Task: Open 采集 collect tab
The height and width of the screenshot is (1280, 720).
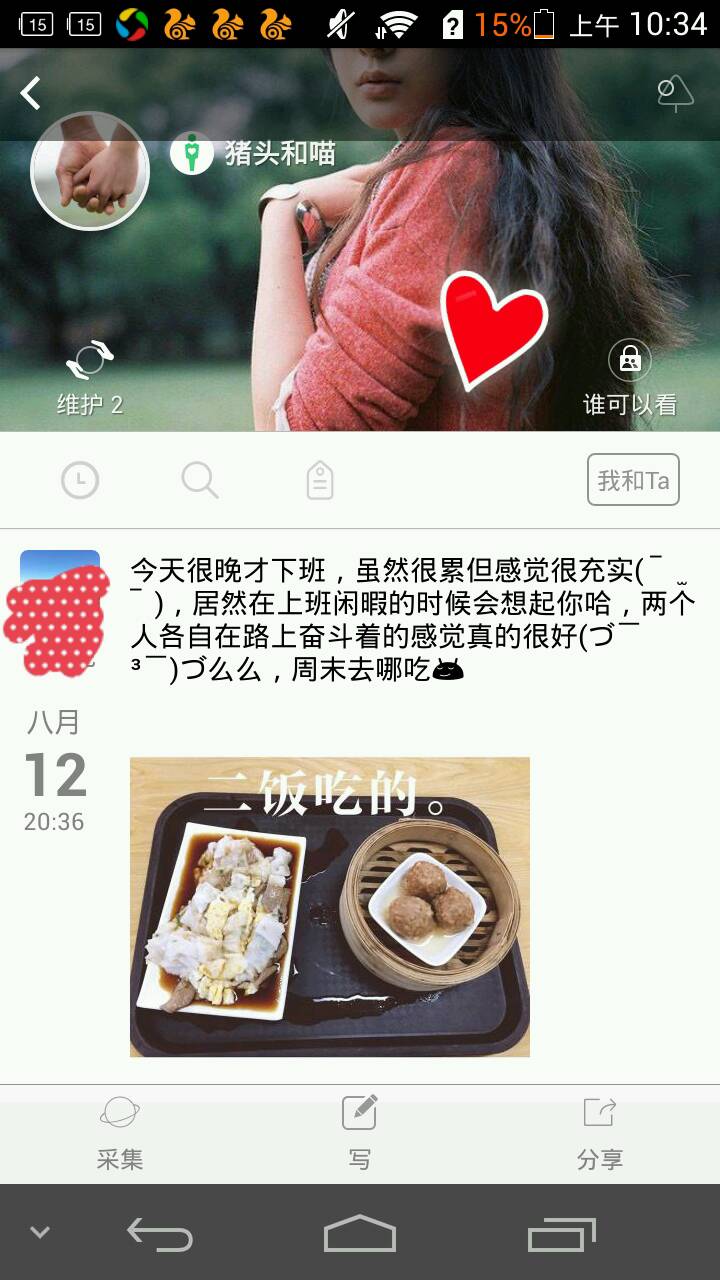Action: 120,1134
